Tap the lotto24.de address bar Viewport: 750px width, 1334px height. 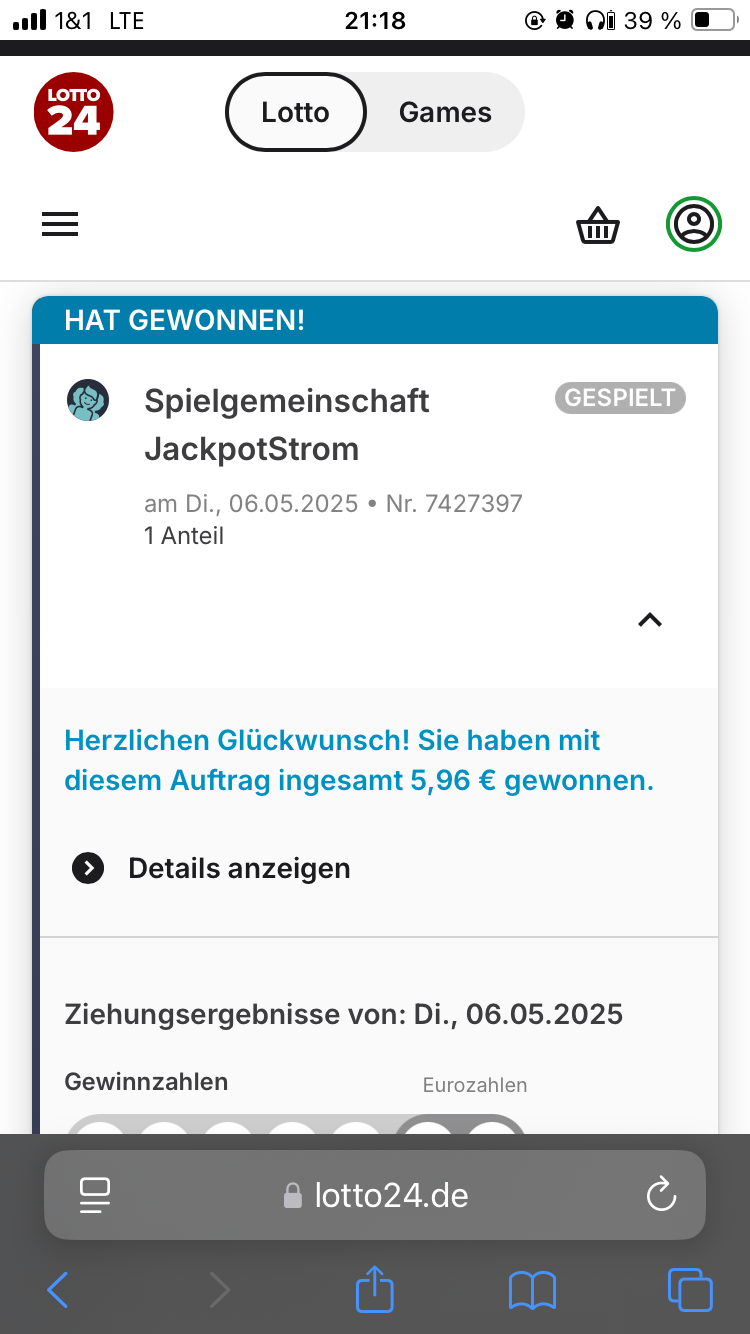(x=390, y=1195)
